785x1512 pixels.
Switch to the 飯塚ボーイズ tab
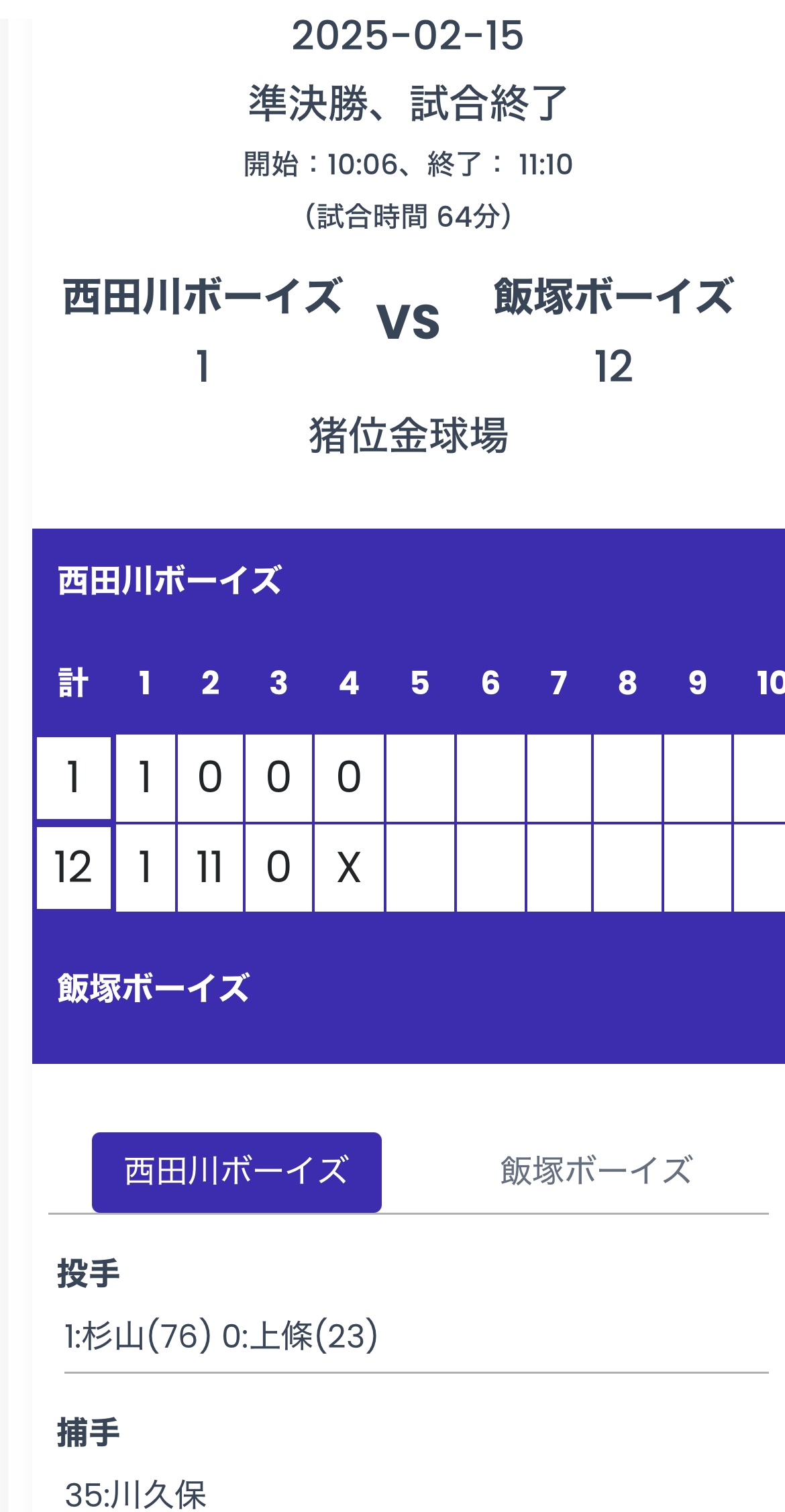click(596, 1172)
